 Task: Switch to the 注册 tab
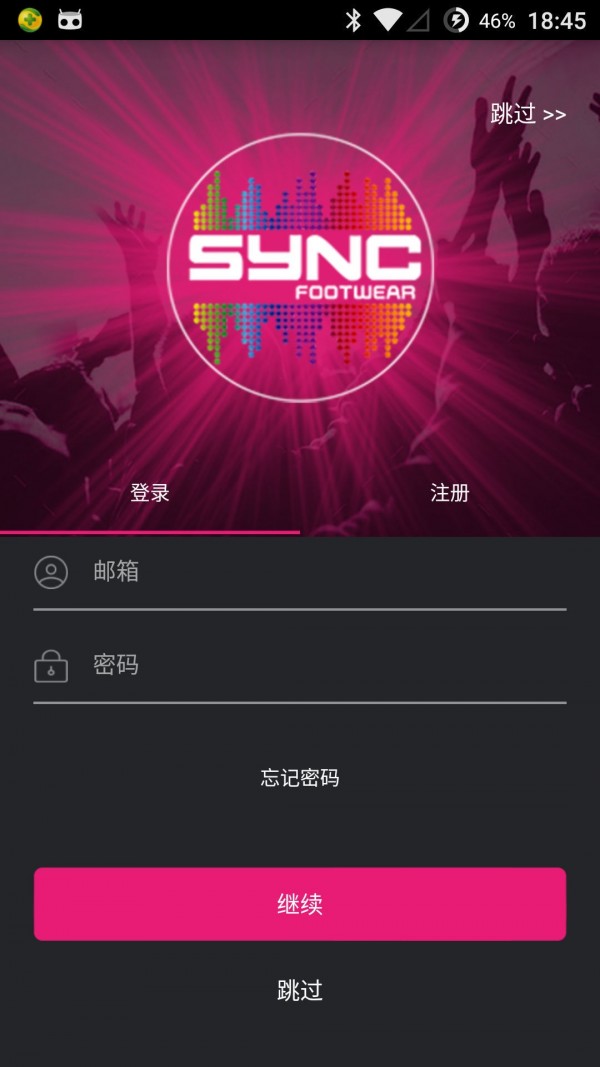(449, 493)
